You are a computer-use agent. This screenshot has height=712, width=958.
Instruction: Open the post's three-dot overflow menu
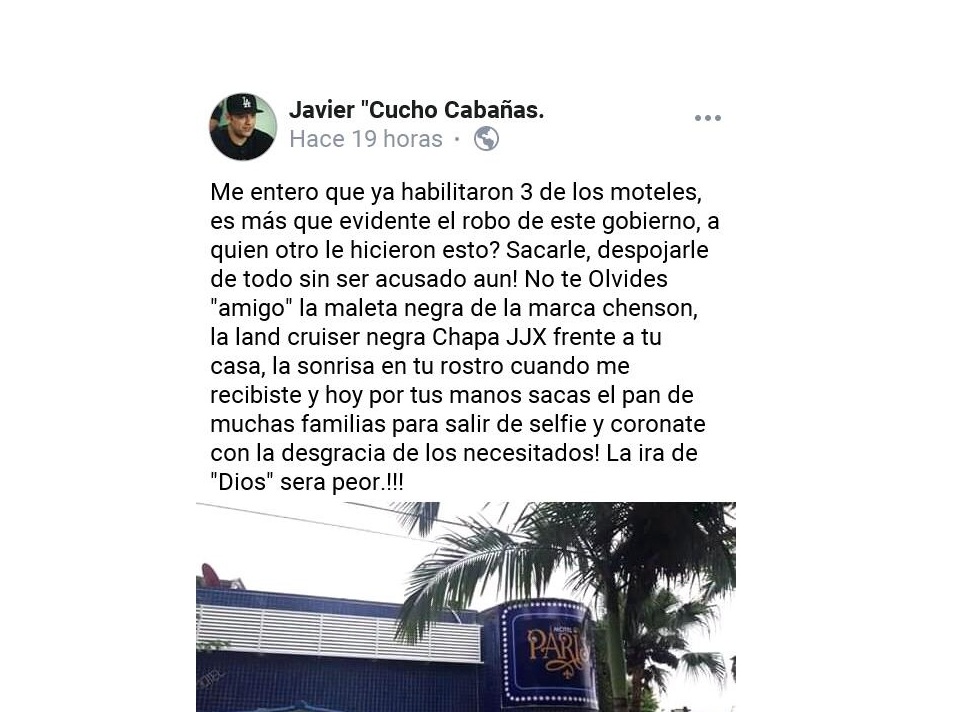707,118
